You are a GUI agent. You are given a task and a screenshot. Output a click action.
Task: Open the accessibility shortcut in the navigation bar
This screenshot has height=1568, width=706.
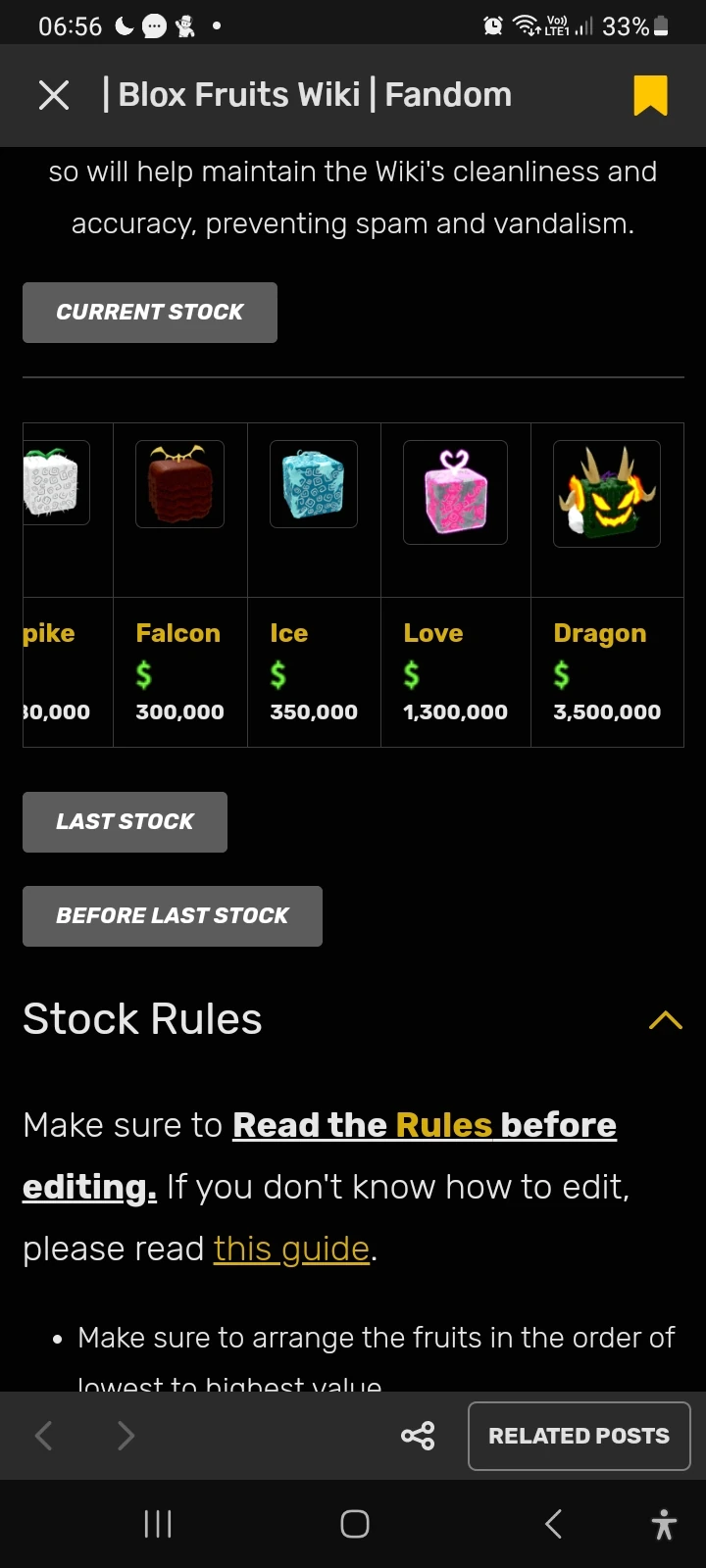tap(664, 1524)
